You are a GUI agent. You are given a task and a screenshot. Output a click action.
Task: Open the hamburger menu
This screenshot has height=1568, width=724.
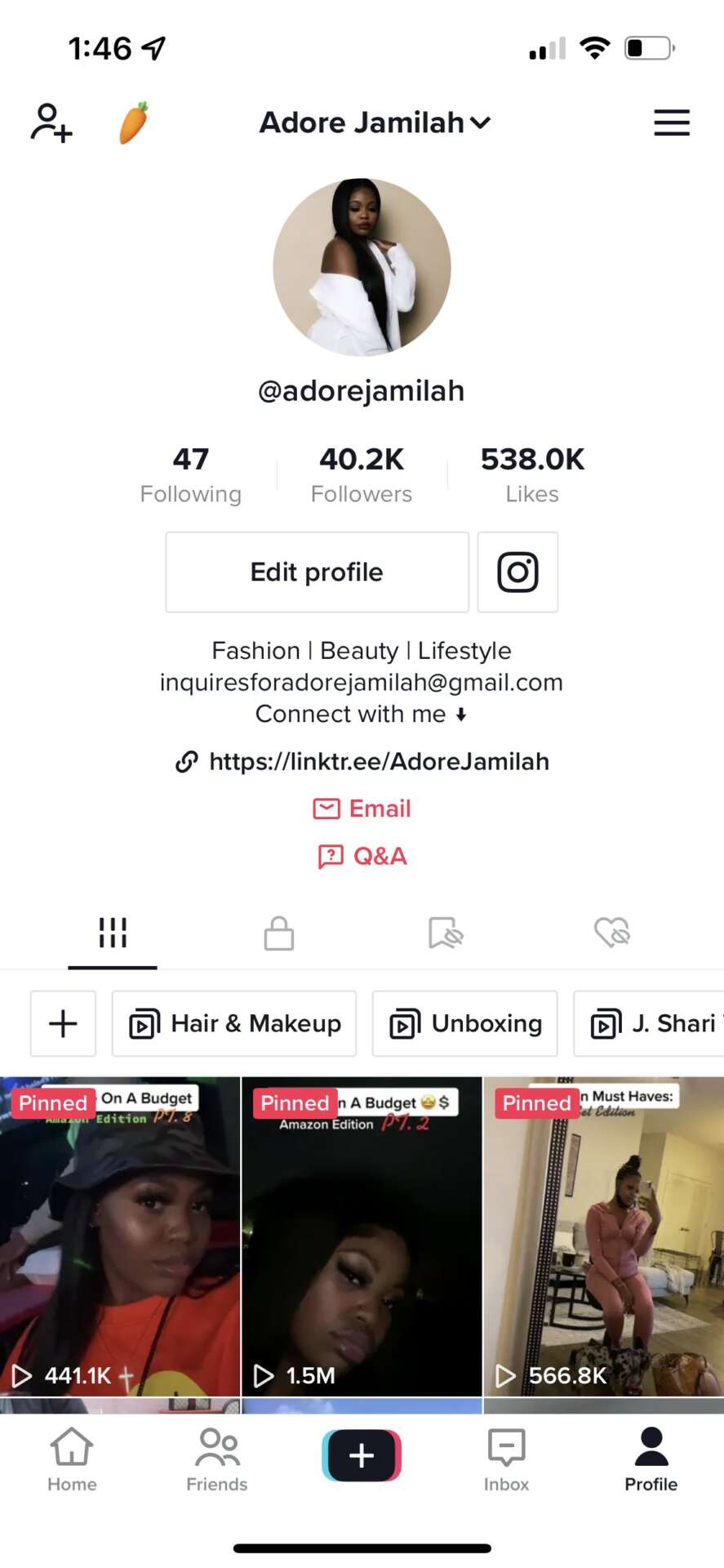point(671,122)
